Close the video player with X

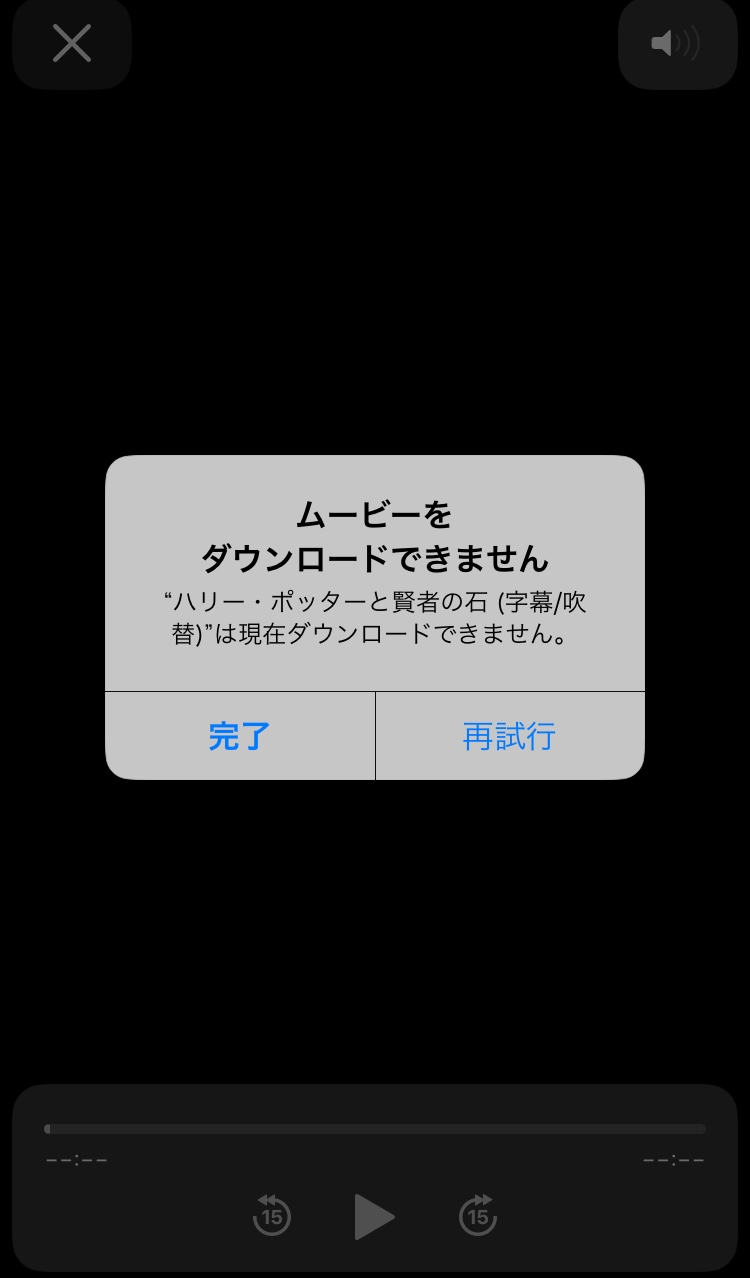point(72,43)
